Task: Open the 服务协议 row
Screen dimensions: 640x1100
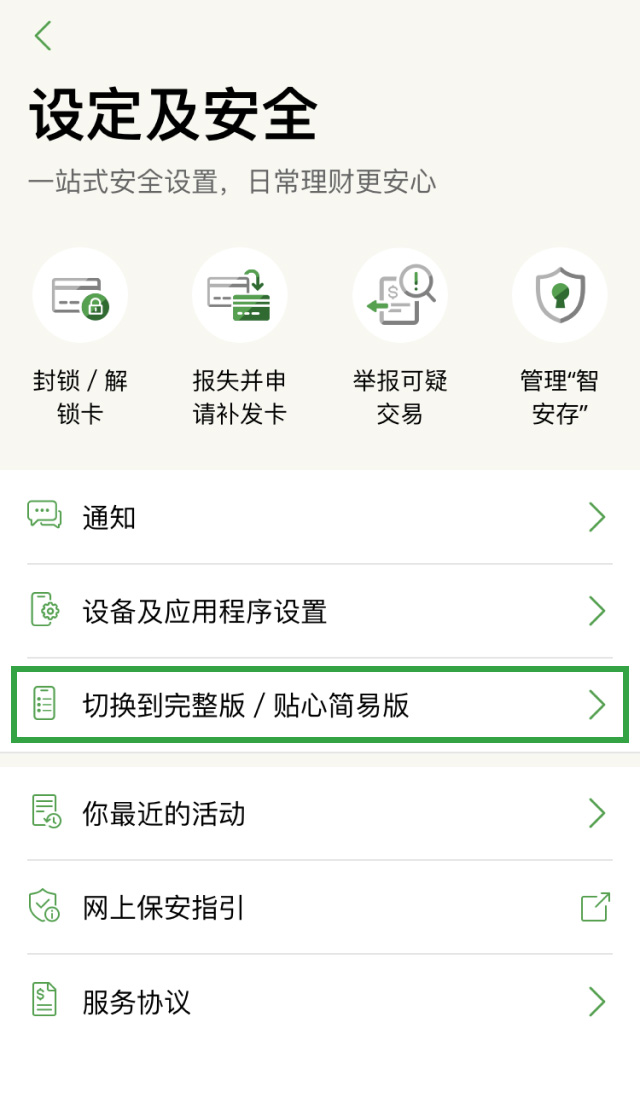Action: coord(319,1001)
